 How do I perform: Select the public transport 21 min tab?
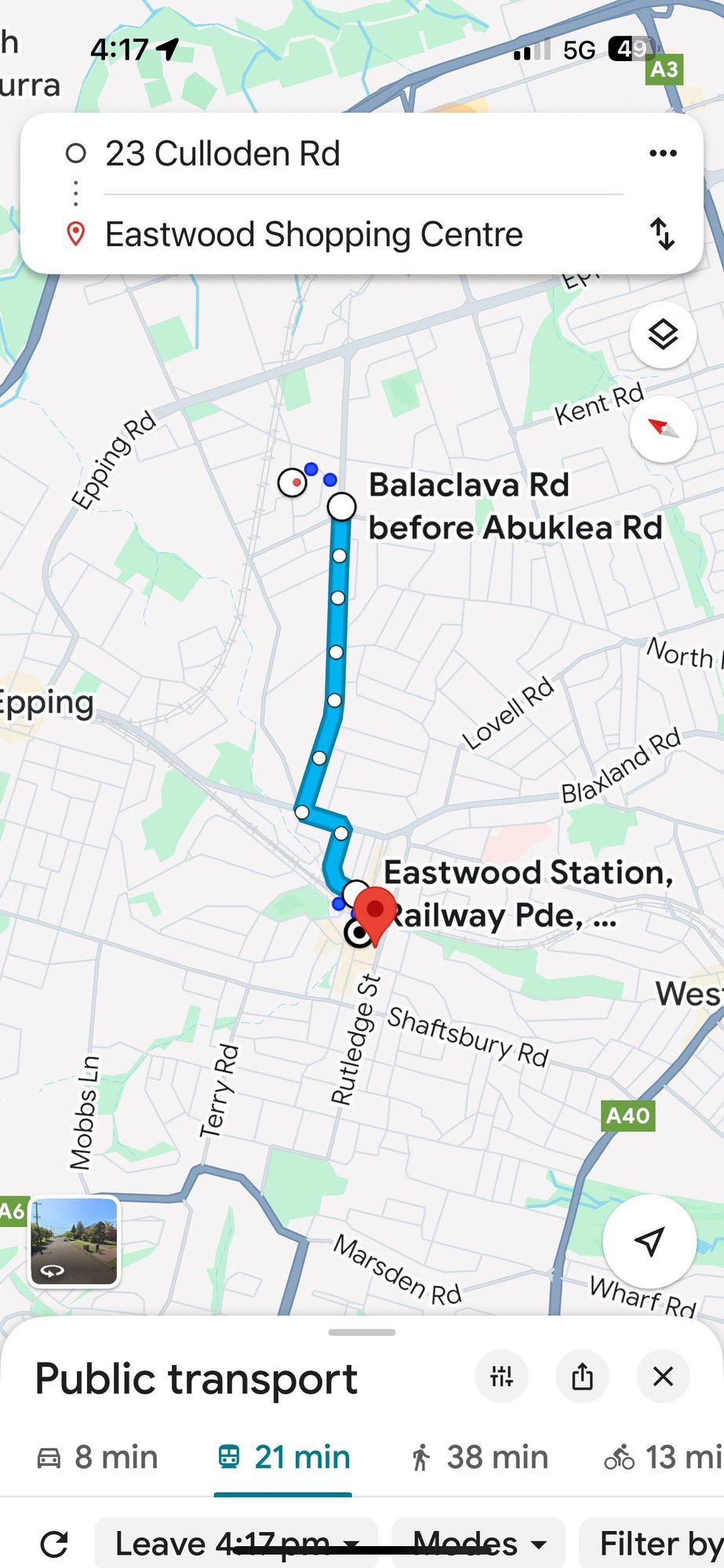(284, 1457)
